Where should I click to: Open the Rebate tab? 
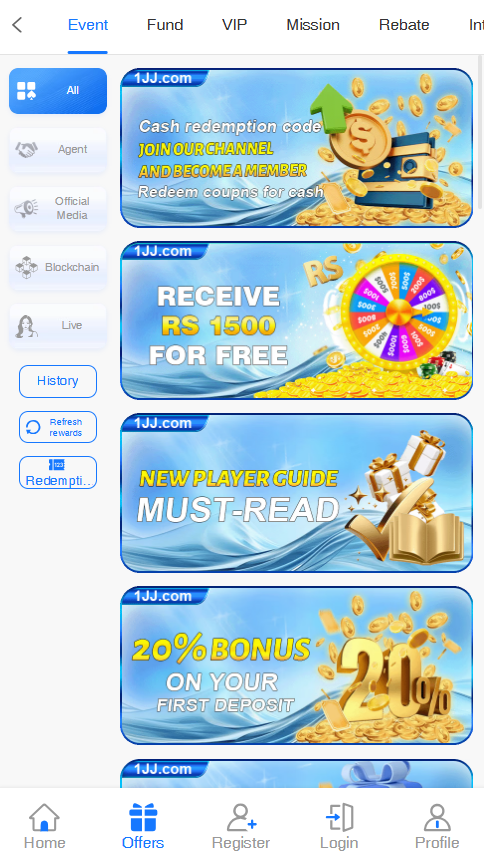click(x=404, y=25)
